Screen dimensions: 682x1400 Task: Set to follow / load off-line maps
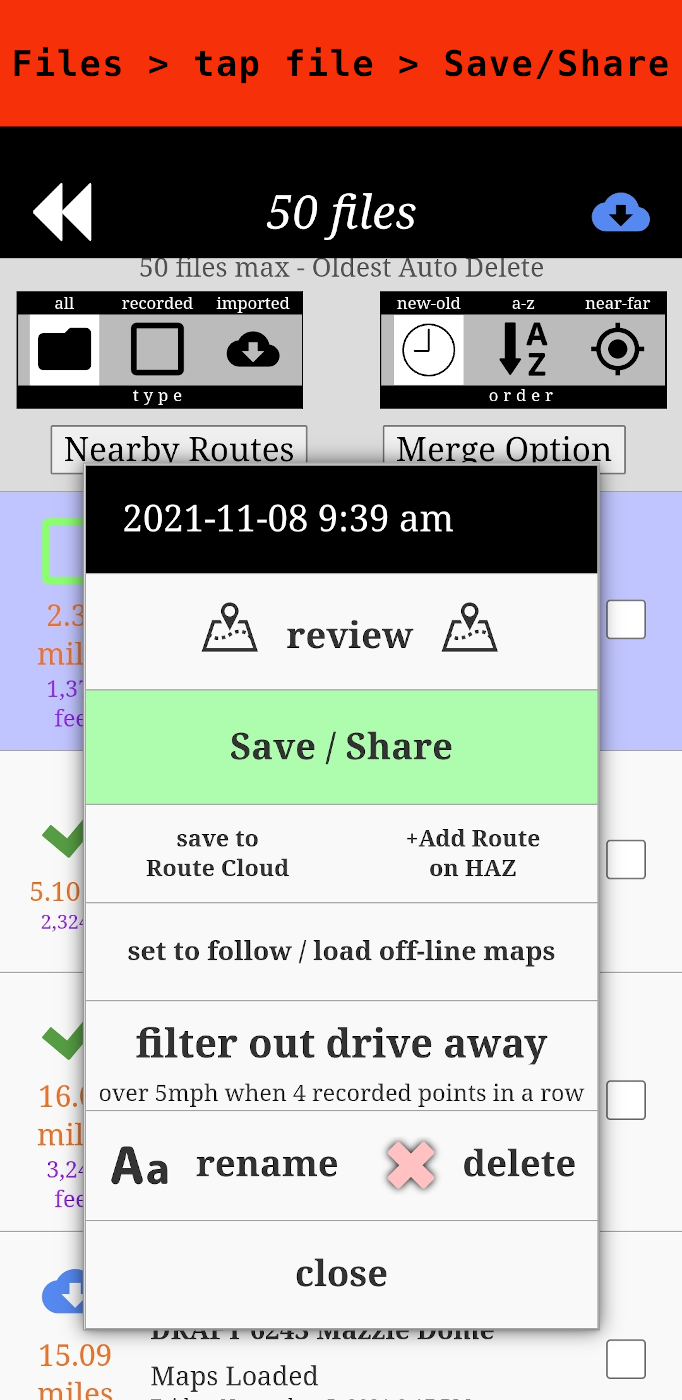pyautogui.click(x=341, y=951)
